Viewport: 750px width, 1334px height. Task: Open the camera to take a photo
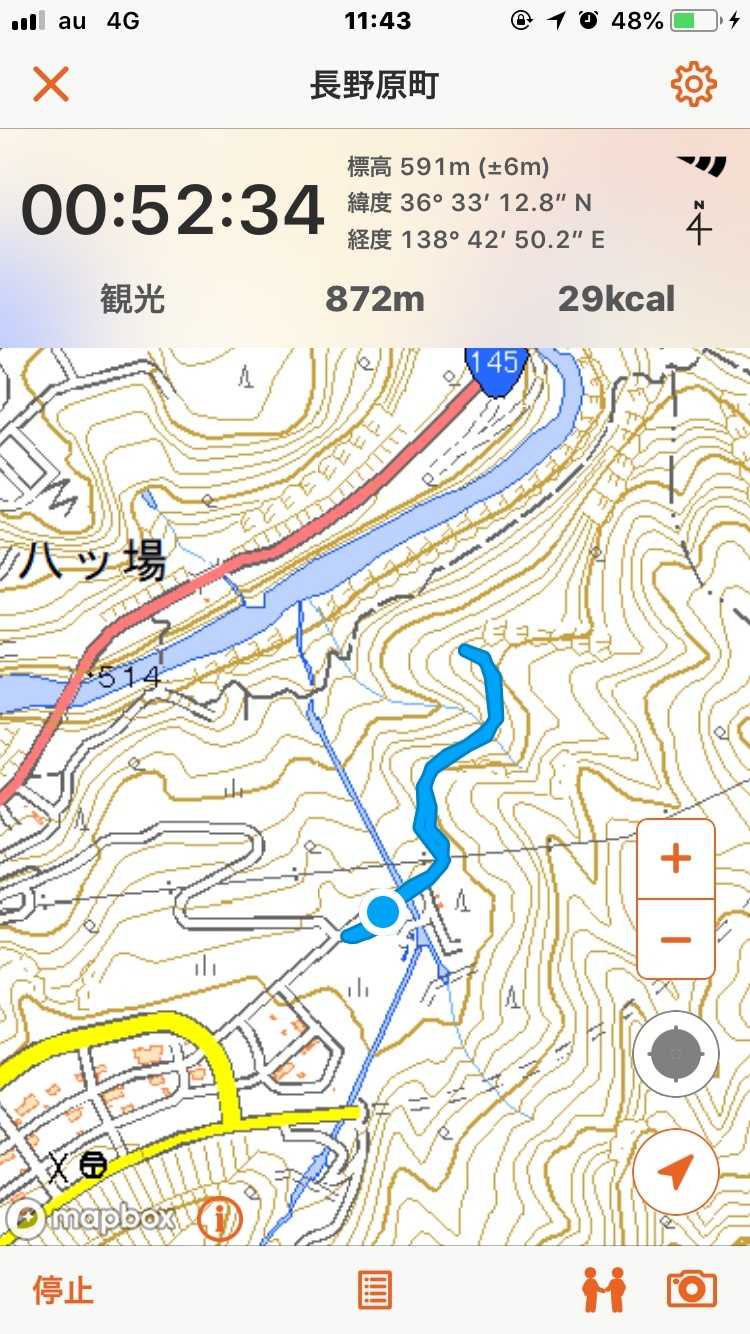[x=692, y=1290]
